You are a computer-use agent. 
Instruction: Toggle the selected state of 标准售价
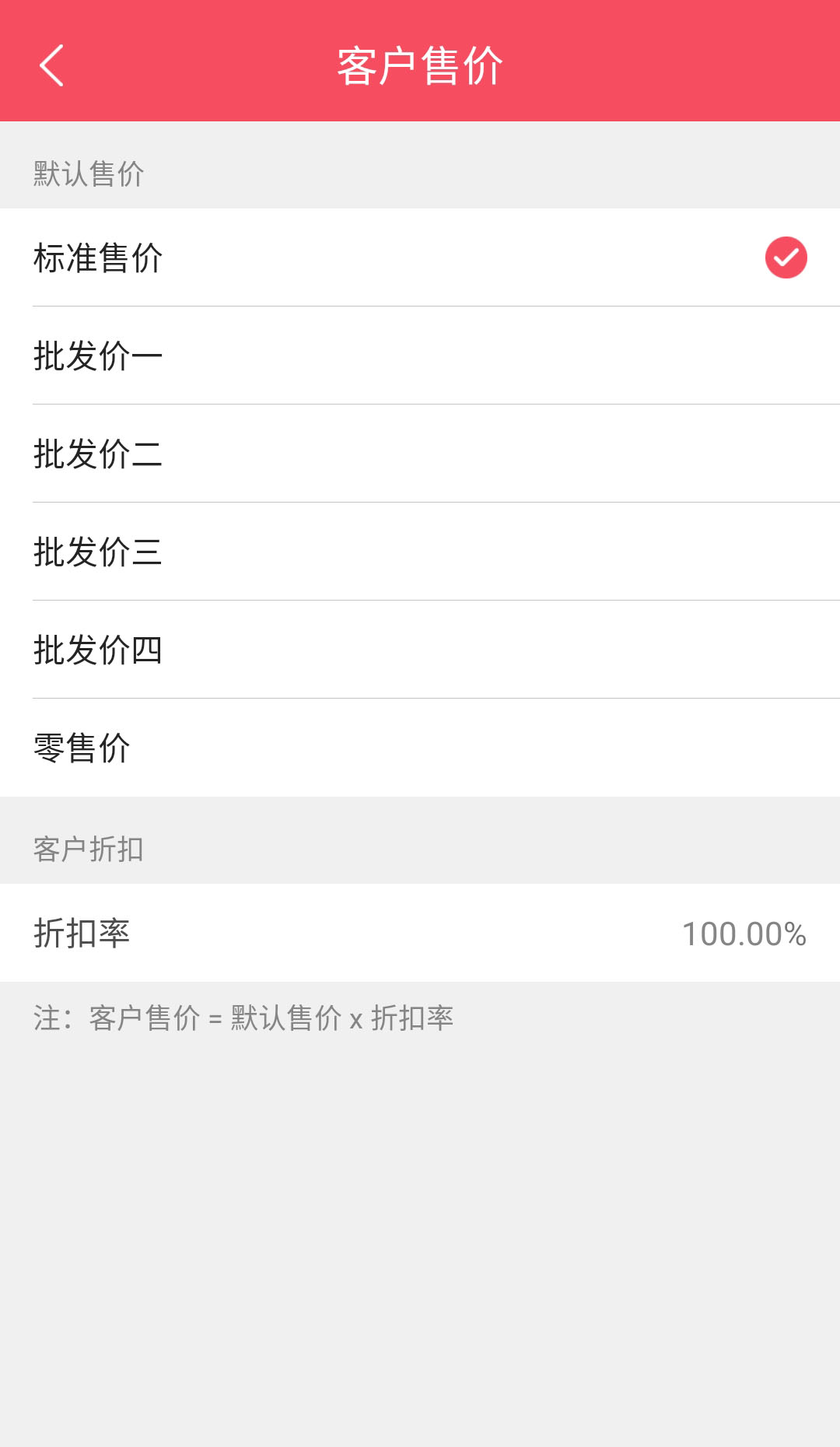(x=311, y=257)
